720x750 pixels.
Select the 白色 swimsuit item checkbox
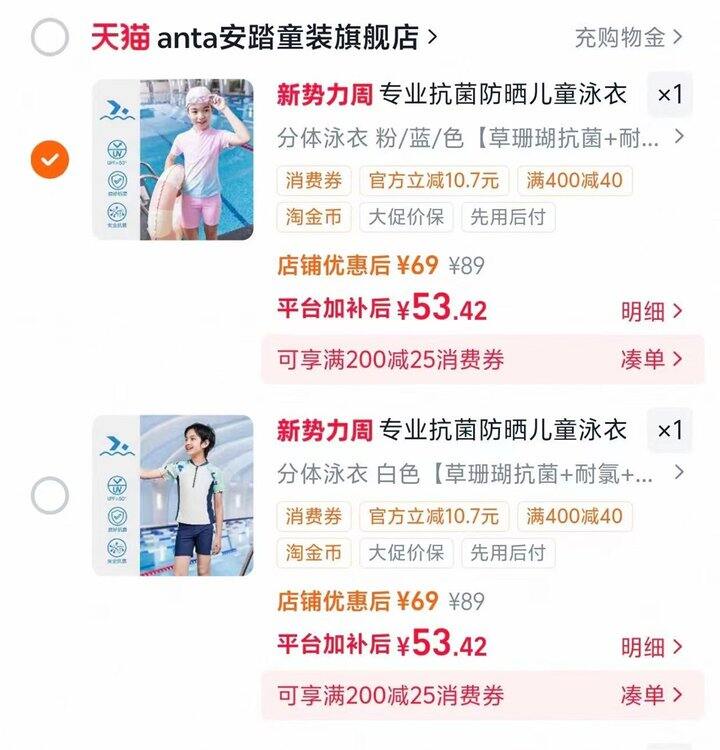click(x=50, y=495)
